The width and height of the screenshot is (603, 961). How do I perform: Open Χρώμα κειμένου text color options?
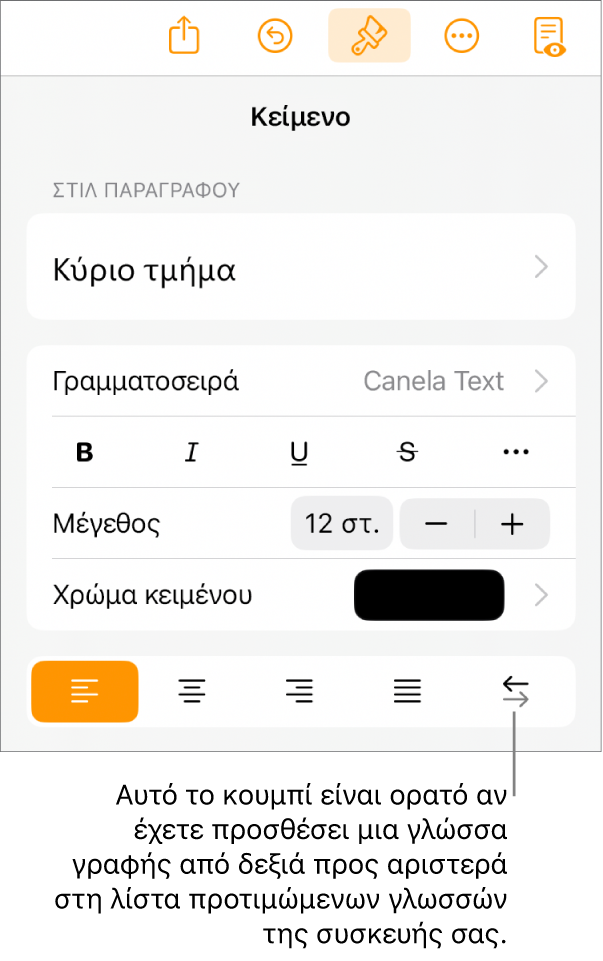(301, 596)
